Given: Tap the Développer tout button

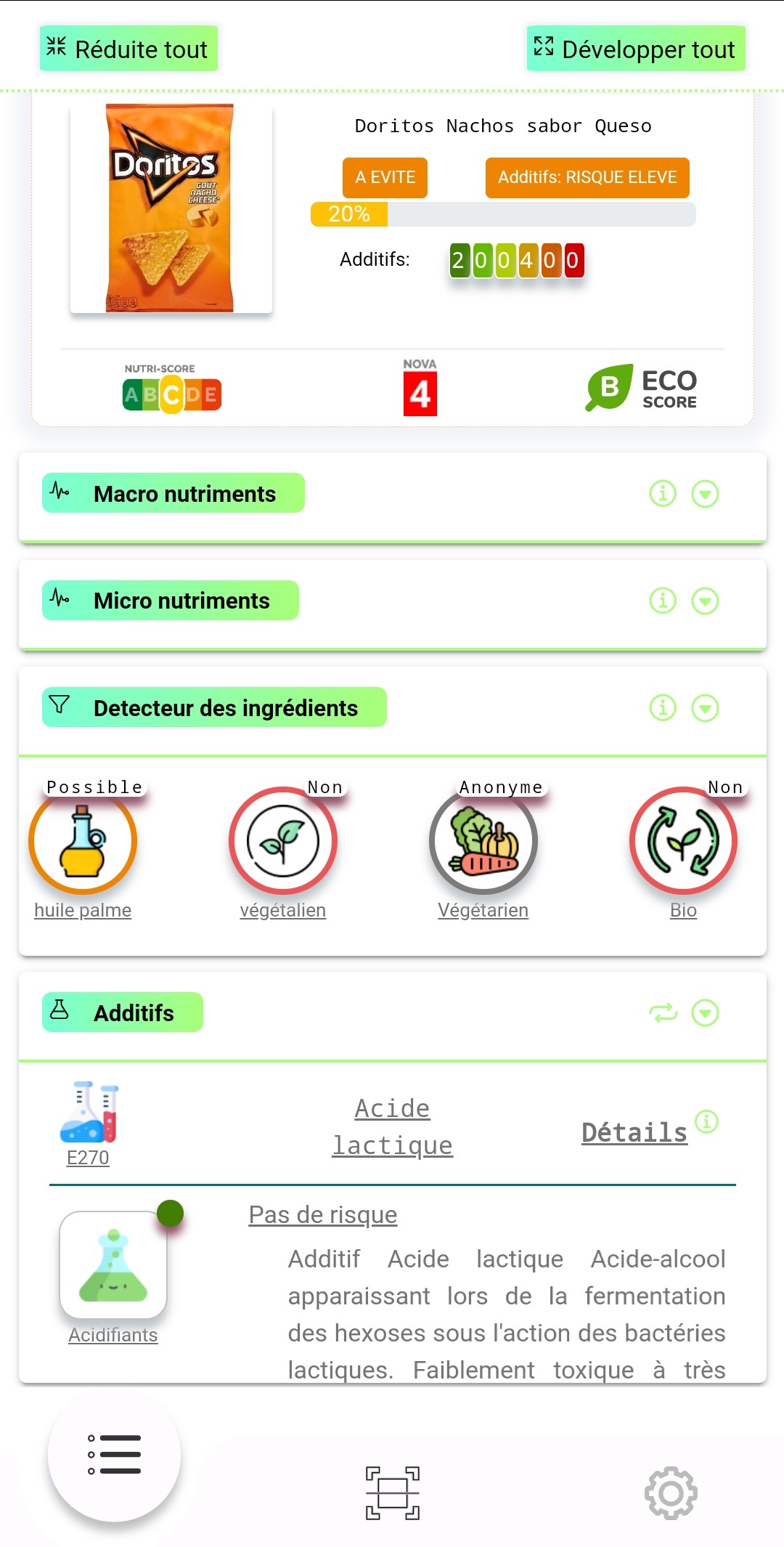Looking at the screenshot, I should coord(636,49).
